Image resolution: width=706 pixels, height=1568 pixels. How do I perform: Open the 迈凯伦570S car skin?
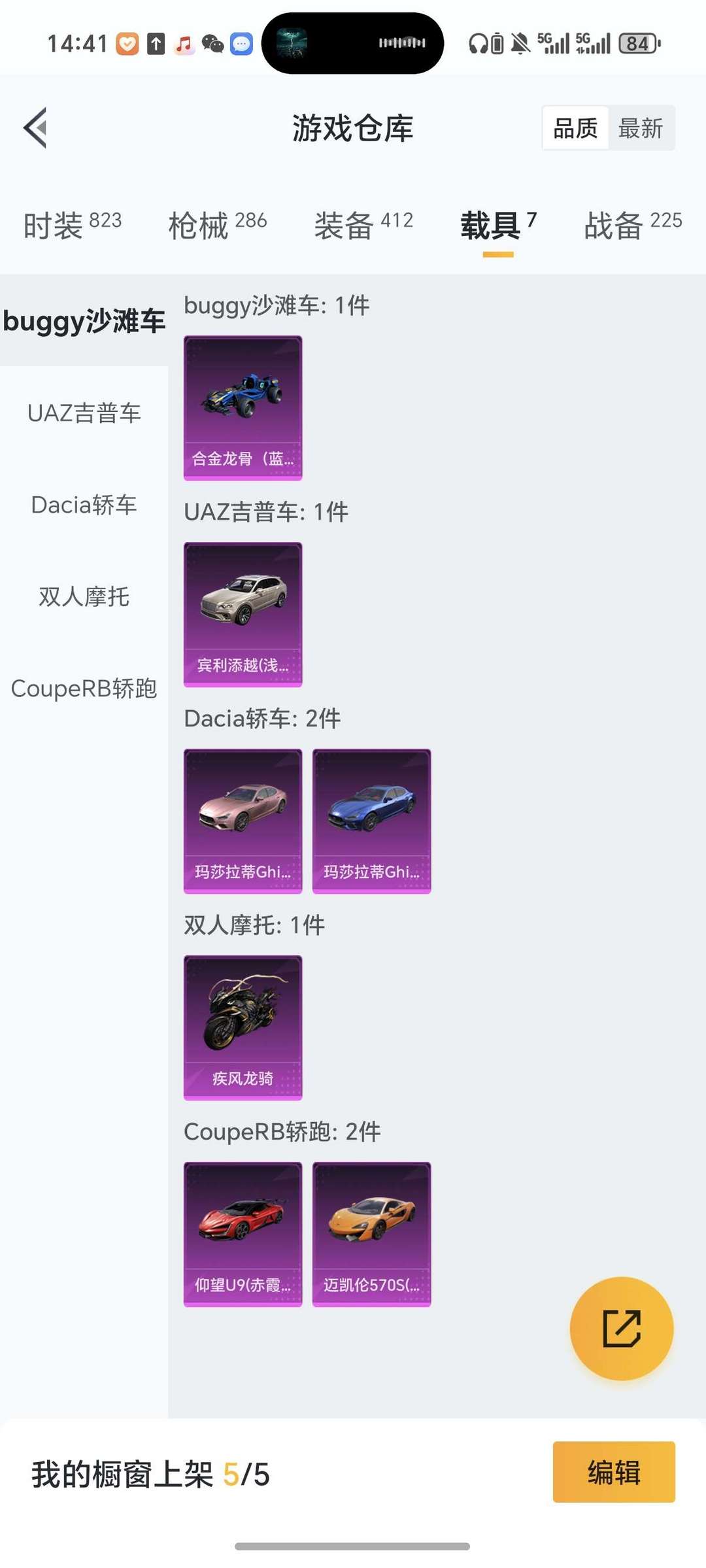tap(372, 1235)
